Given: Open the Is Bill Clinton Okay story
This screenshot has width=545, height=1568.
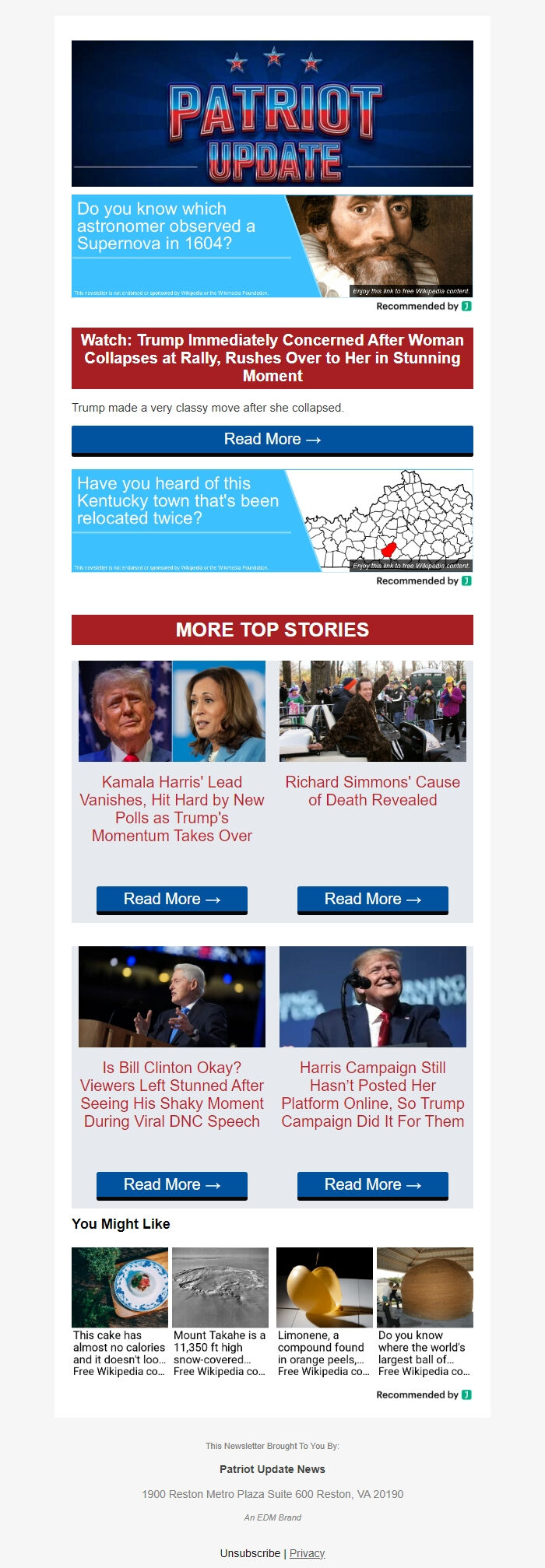Looking at the screenshot, I should click(172, 1094).
